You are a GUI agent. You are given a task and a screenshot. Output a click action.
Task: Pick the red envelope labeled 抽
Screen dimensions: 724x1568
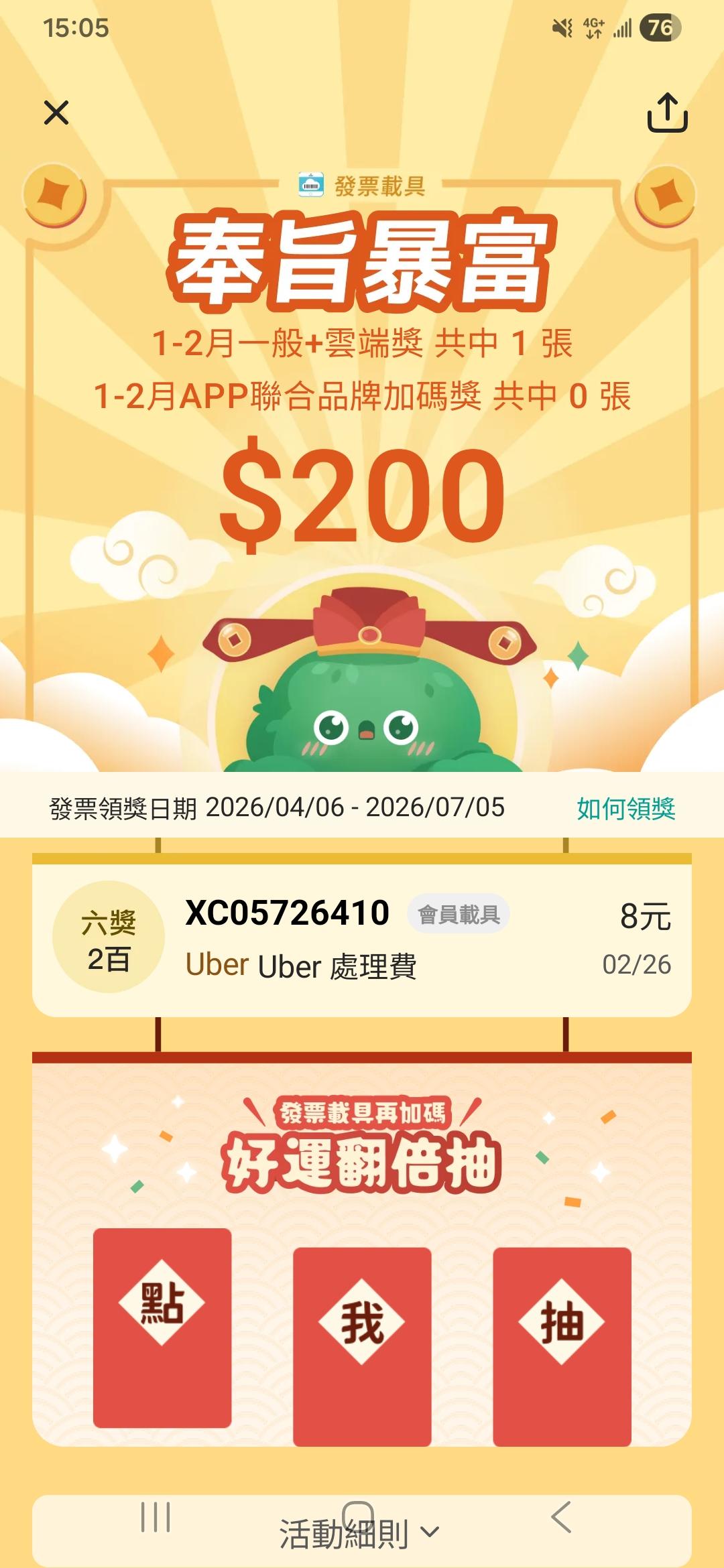pos(562,1346)
